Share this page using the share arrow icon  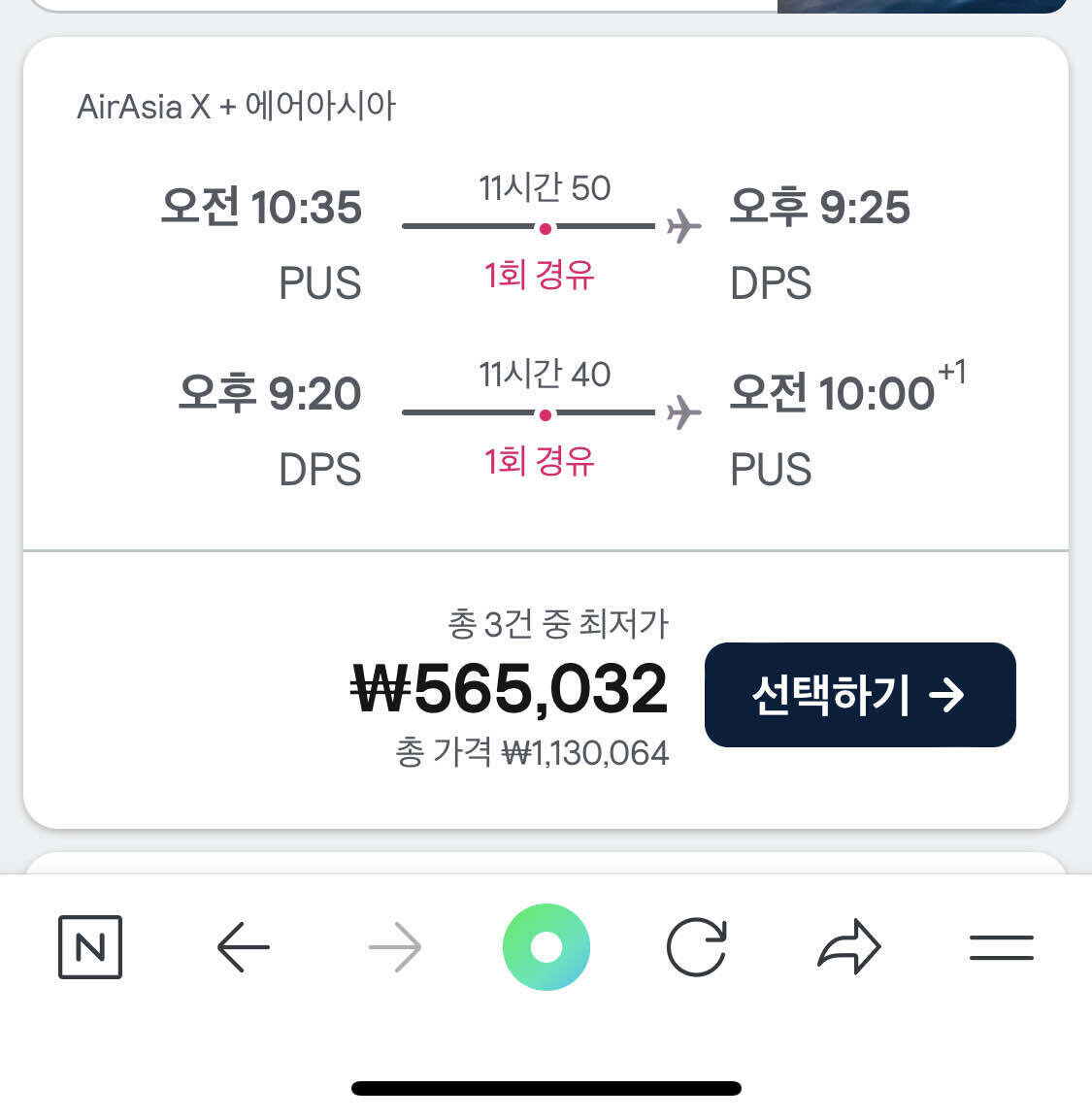[850, 946]
